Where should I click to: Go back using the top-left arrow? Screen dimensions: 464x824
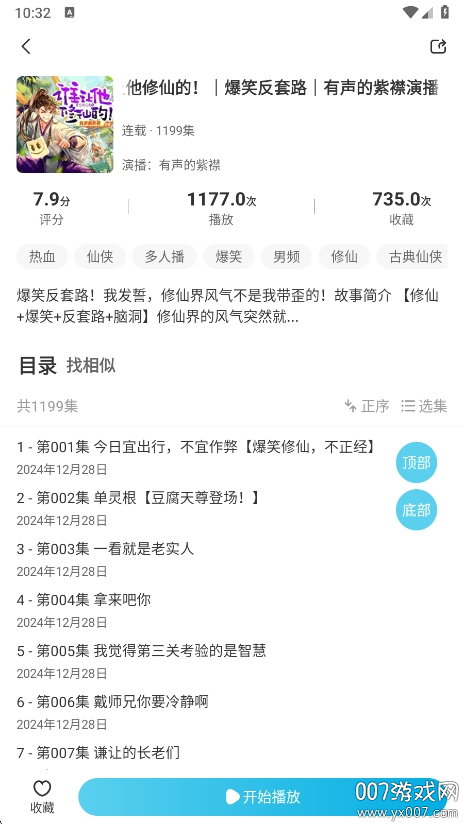pyautogui.click(x=26, y=46)
